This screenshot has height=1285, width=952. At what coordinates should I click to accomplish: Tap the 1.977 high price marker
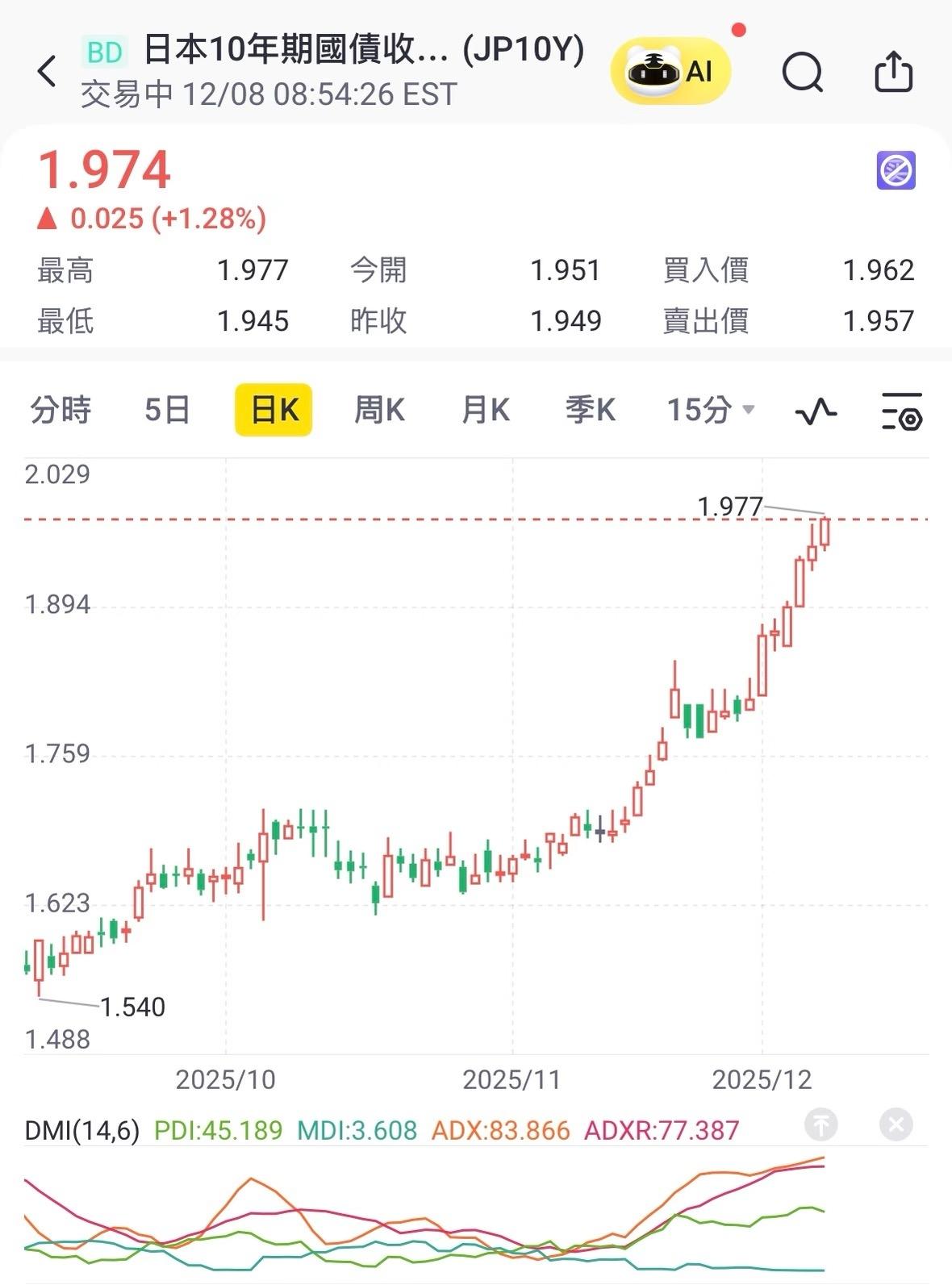(729, 507)
